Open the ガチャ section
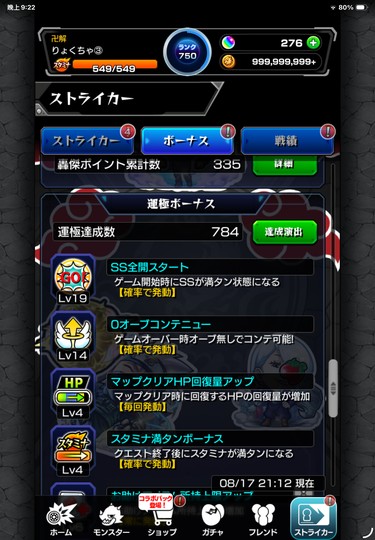Screen dimensions: 375x540 click(x=212, y=520)
